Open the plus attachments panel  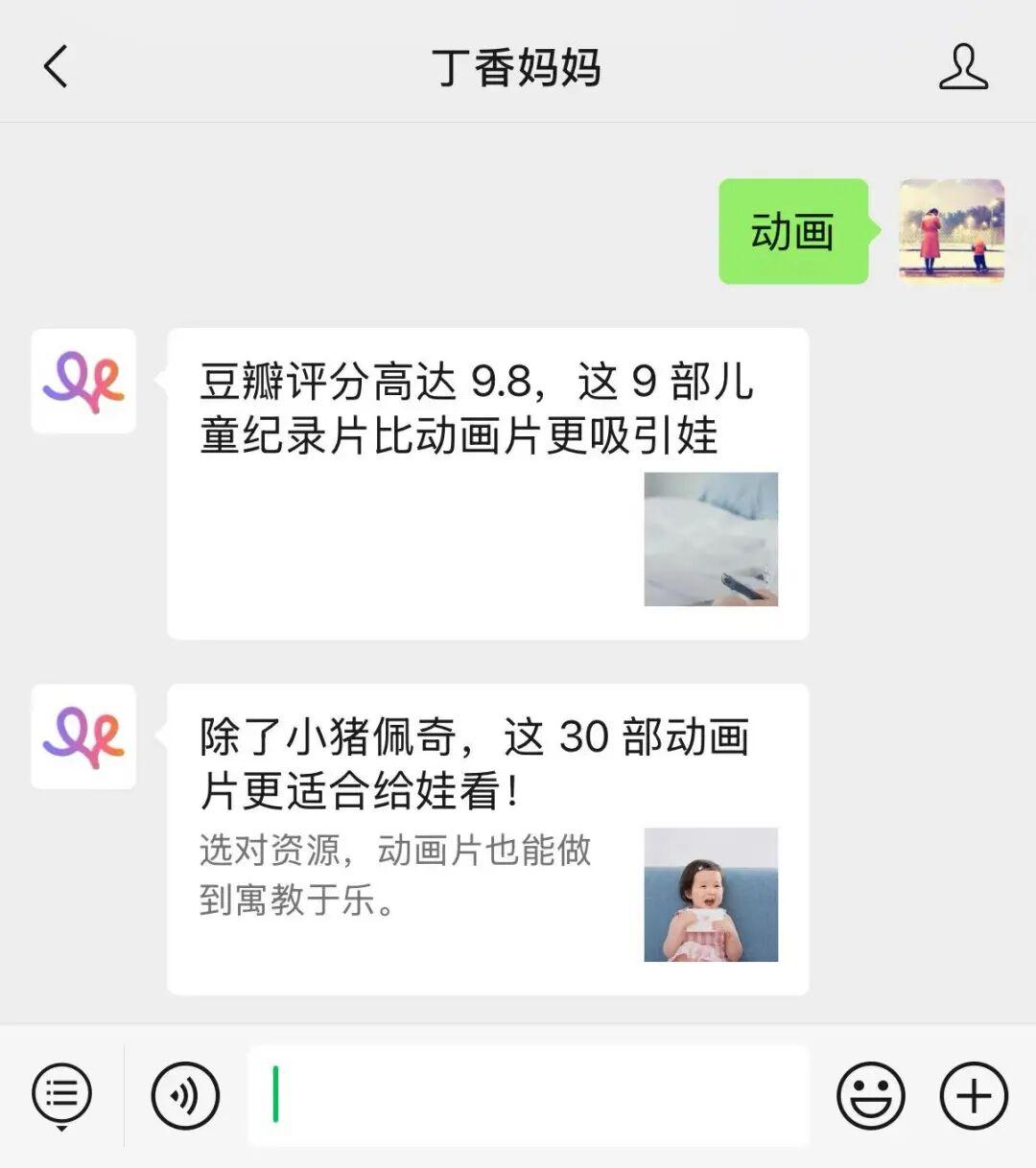pos(973,1095)
